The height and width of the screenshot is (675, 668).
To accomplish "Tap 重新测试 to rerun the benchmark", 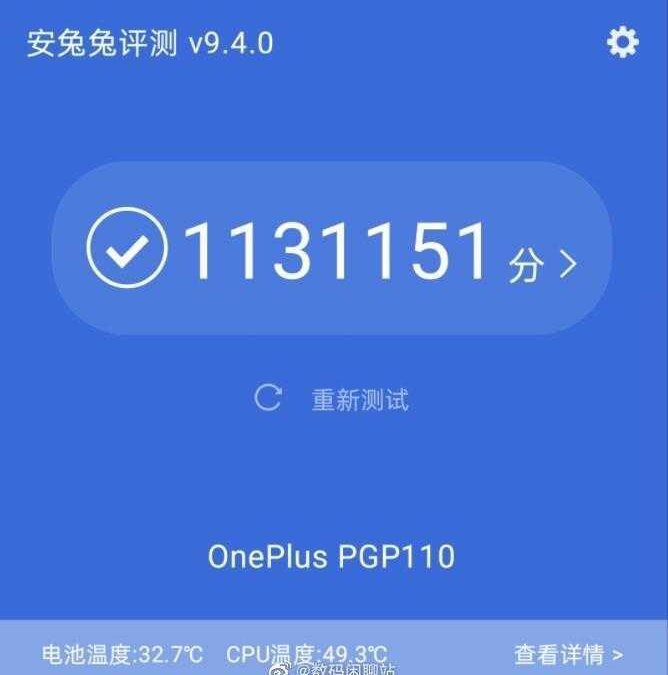I will (333, 400).
